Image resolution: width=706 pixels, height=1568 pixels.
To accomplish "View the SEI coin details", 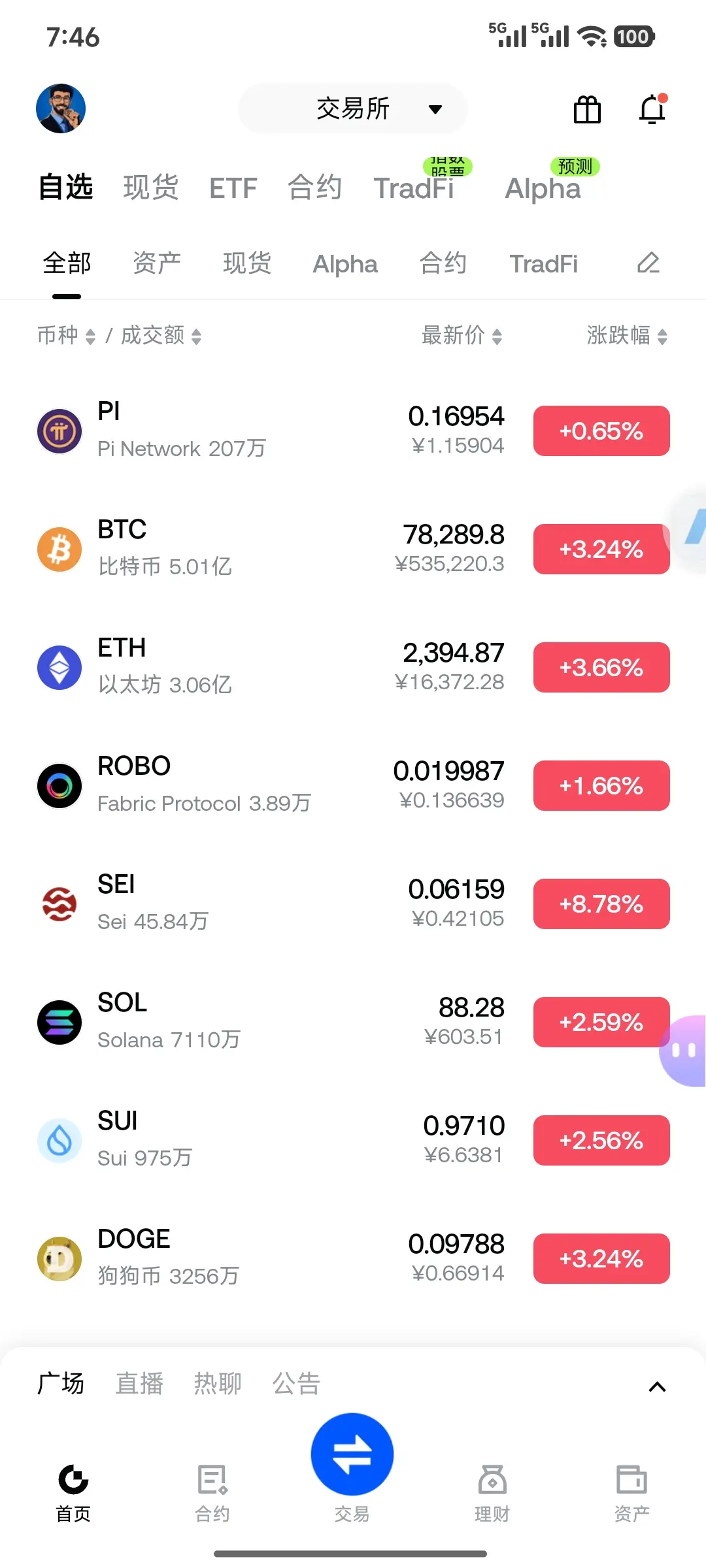I will pyautogui.click(x=261, y=904).
